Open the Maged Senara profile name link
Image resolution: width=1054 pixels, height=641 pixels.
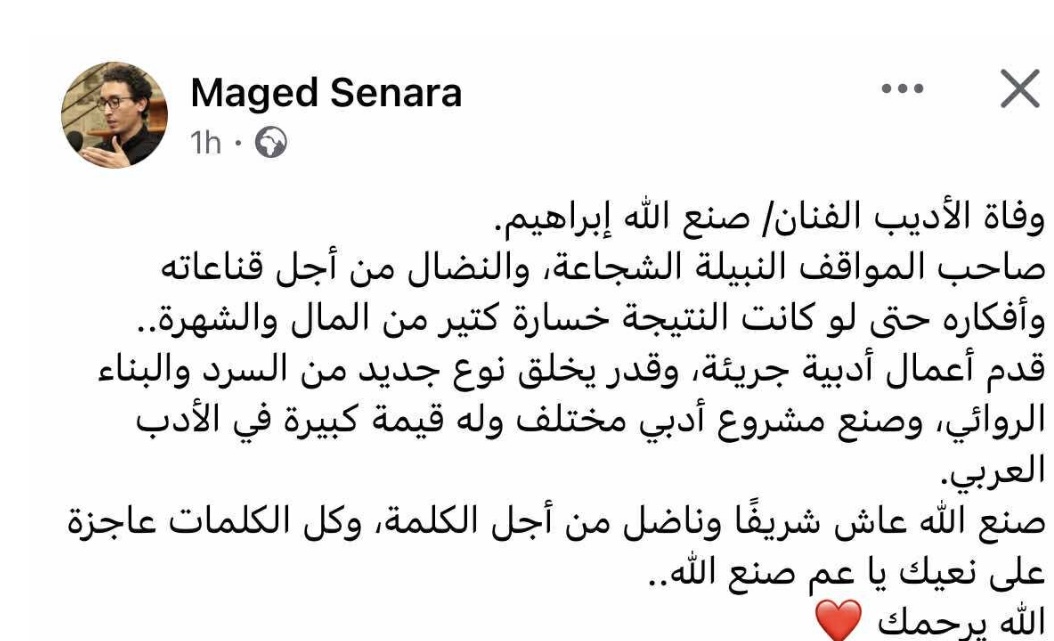click(x=326, y=93)
